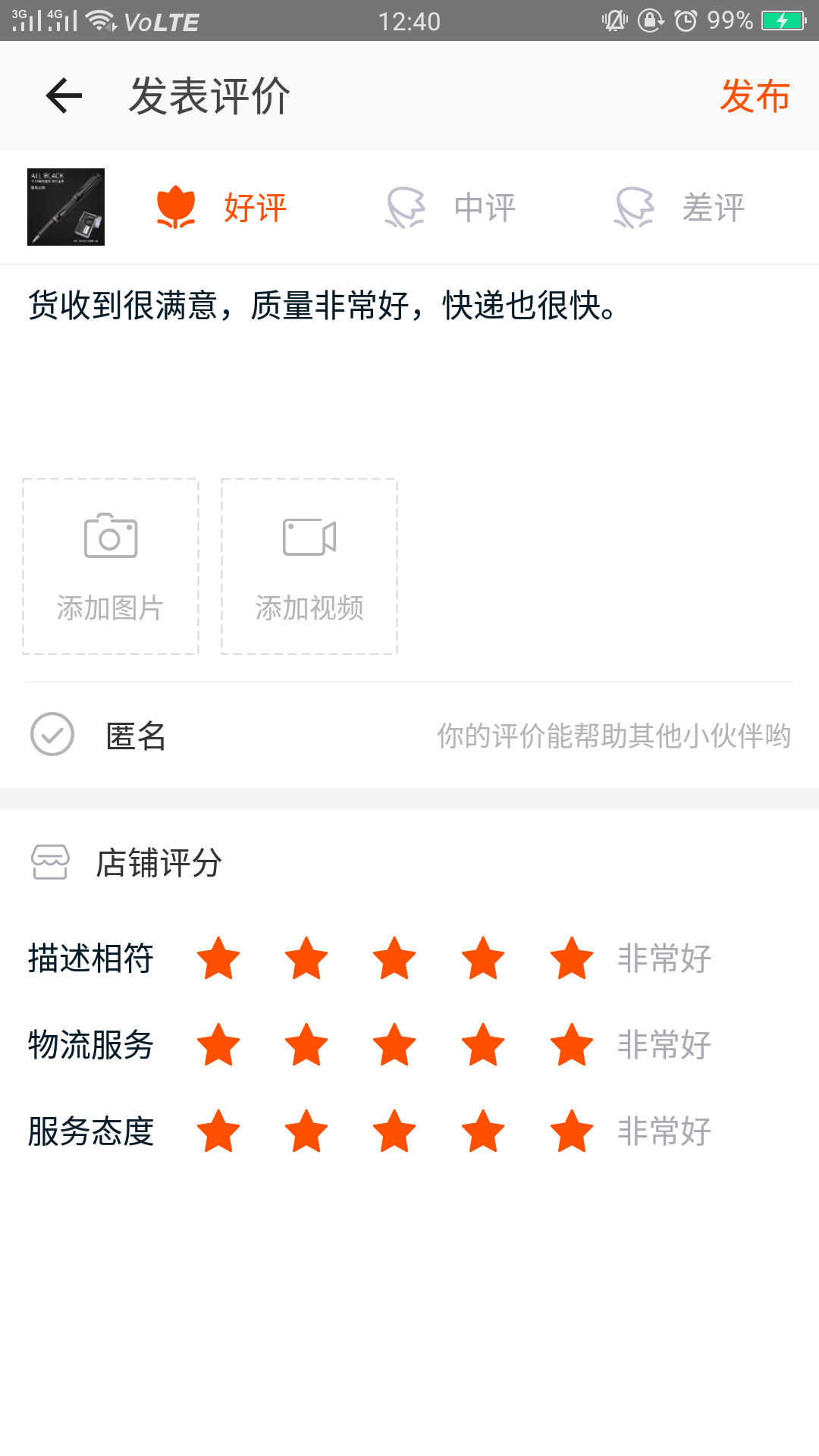Screen dimensions: 819x1456
Task: Select the 好评 rating option
Action: click(x=221, y=208)
